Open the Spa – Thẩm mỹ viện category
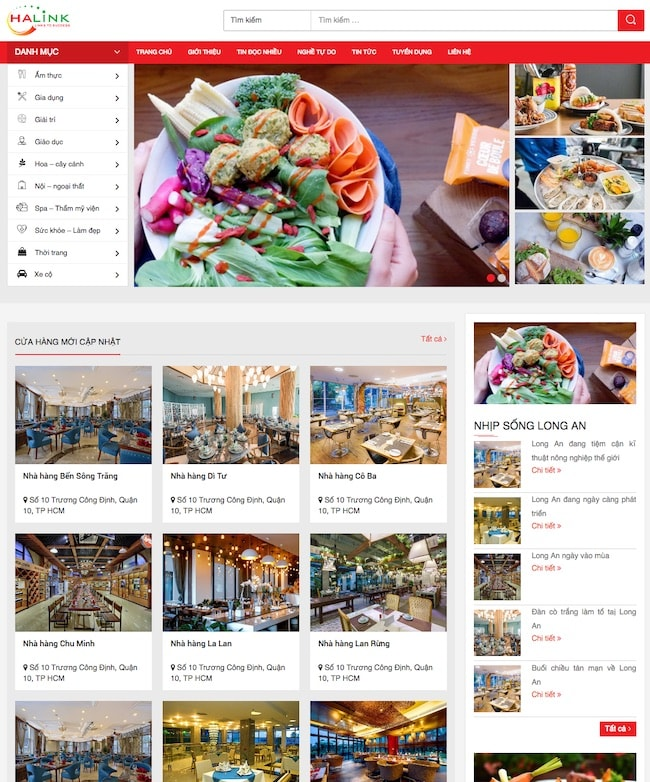Image resolution: width=650 pixels, height=782 pixels. tap(67, 208)
